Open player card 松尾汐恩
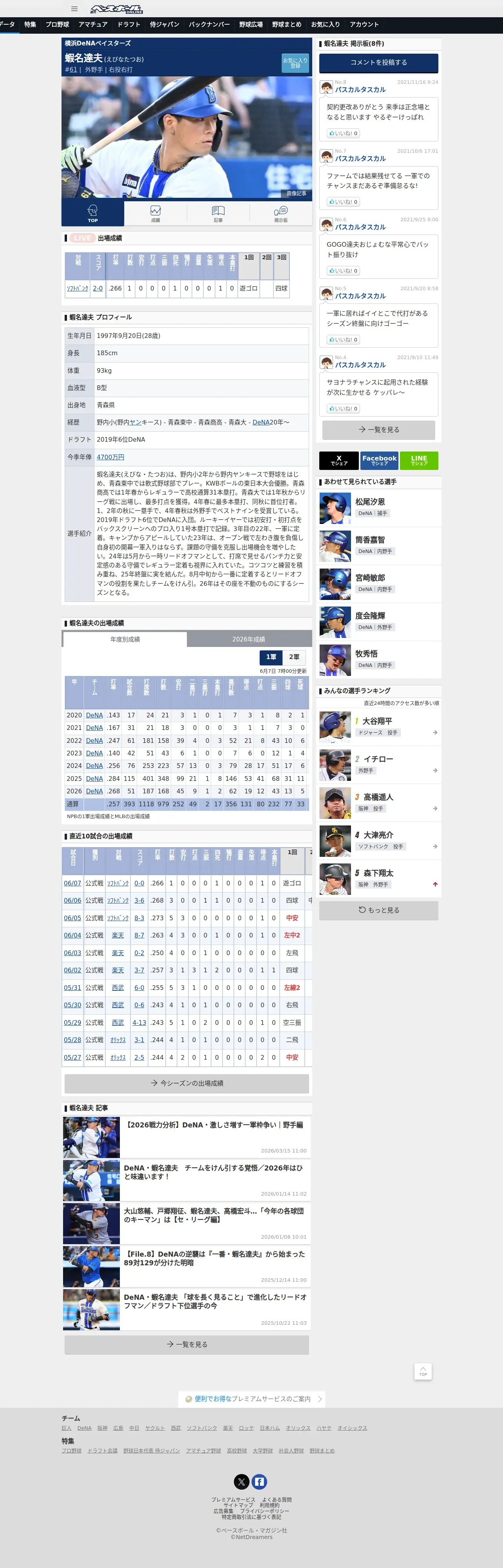This screenshot has width=503, height=1568. [379, 508]
